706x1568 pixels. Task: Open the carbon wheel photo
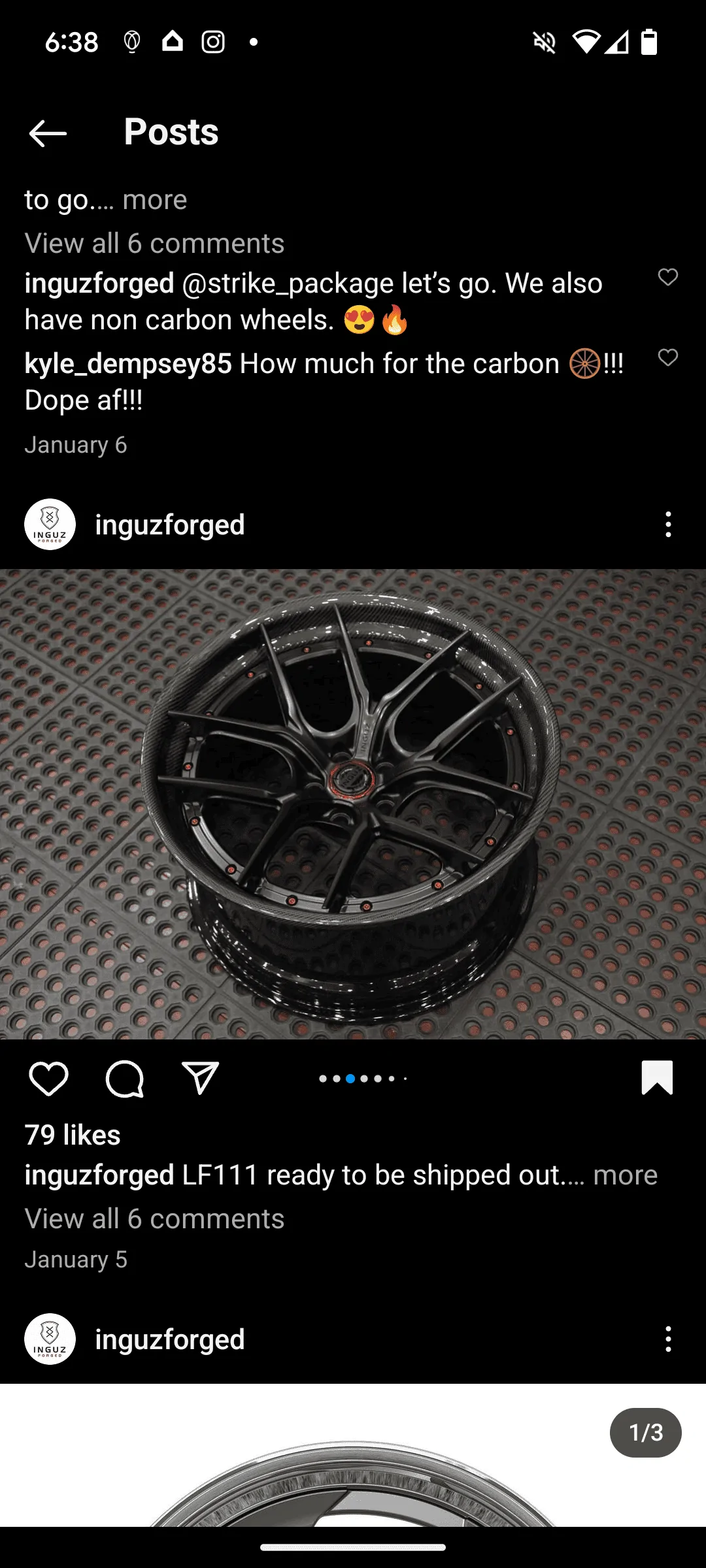point(353,804)
